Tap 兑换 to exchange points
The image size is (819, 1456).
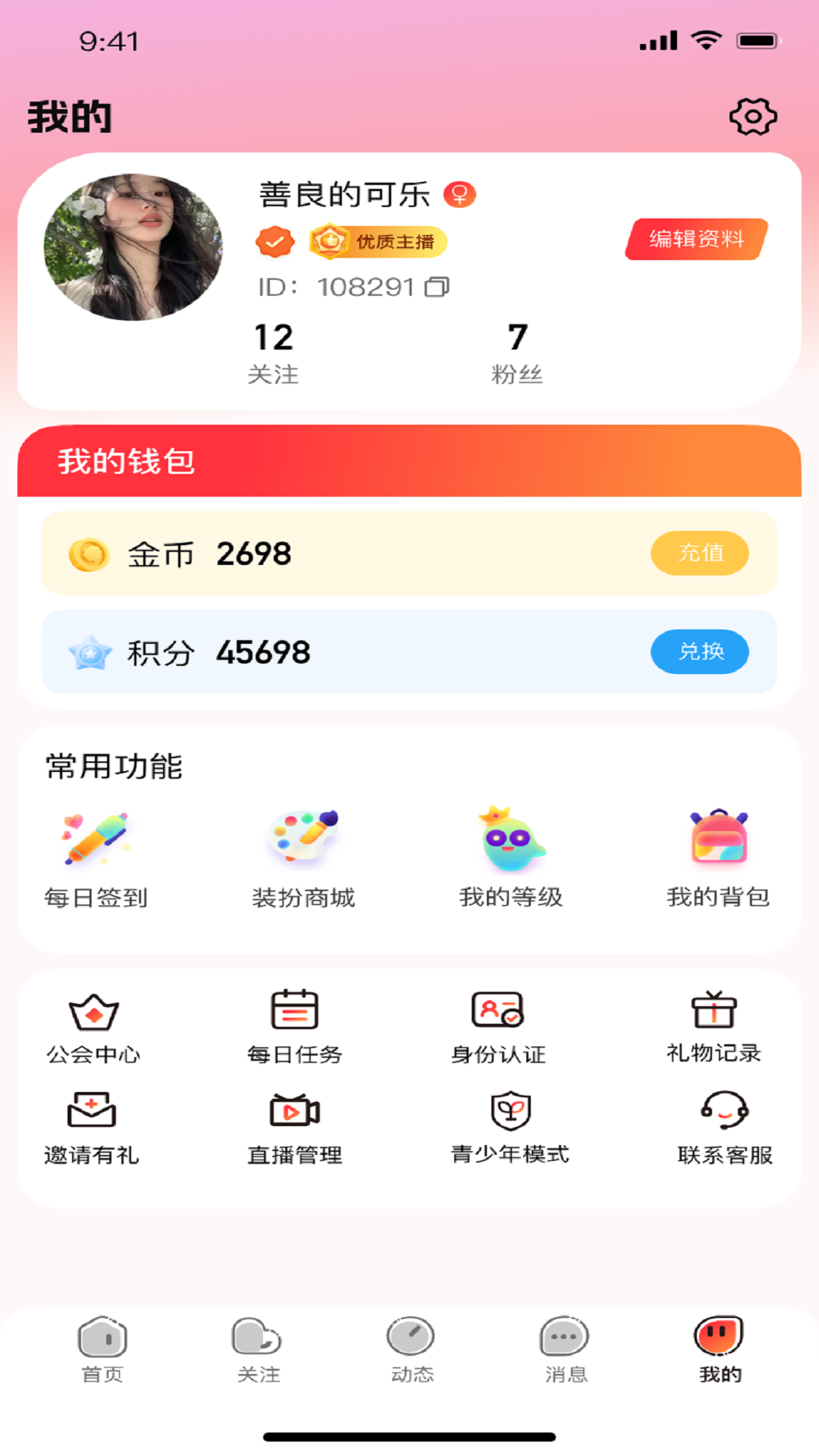(699, 651)
